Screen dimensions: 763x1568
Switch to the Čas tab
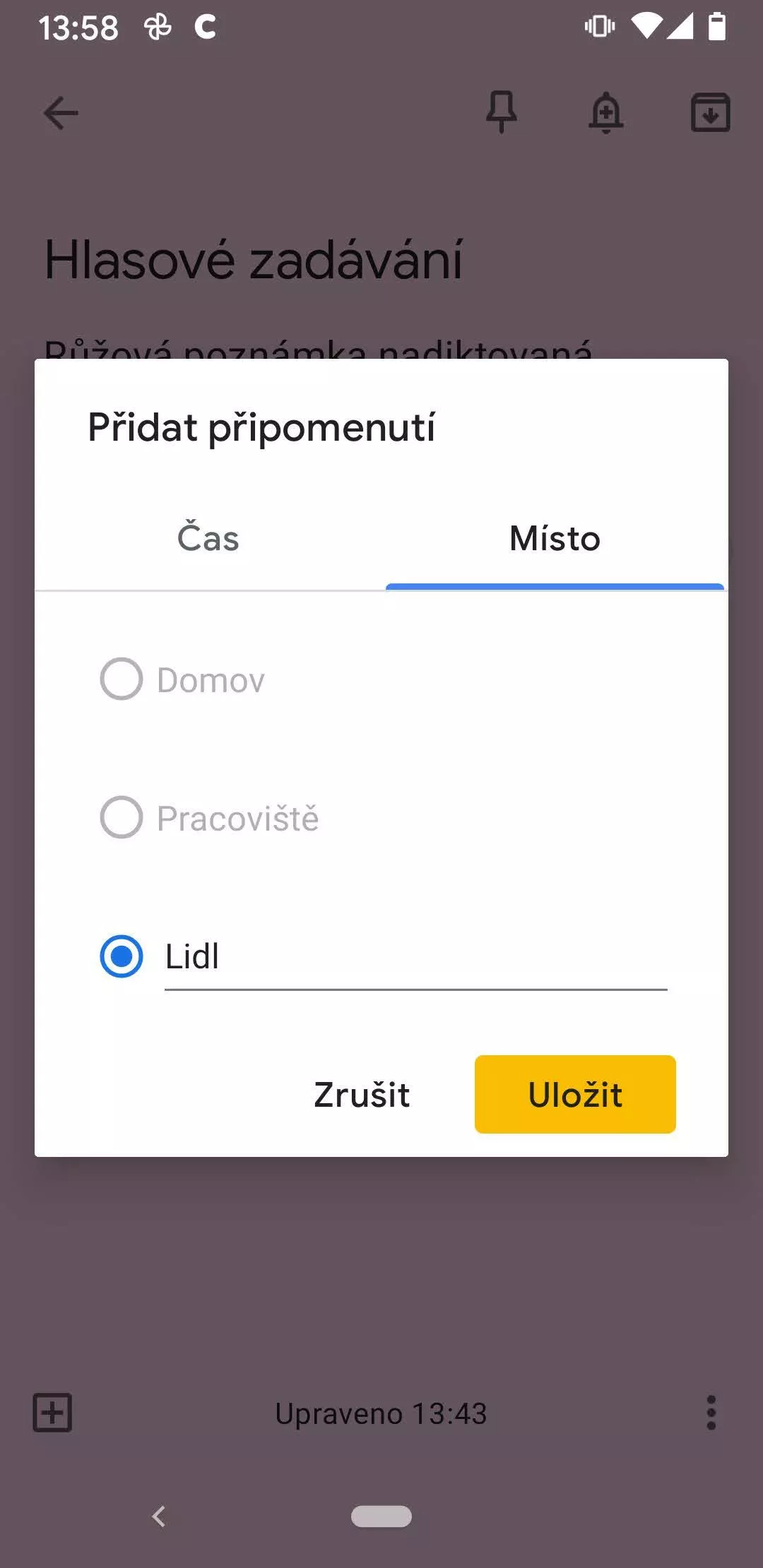[208, 538]
